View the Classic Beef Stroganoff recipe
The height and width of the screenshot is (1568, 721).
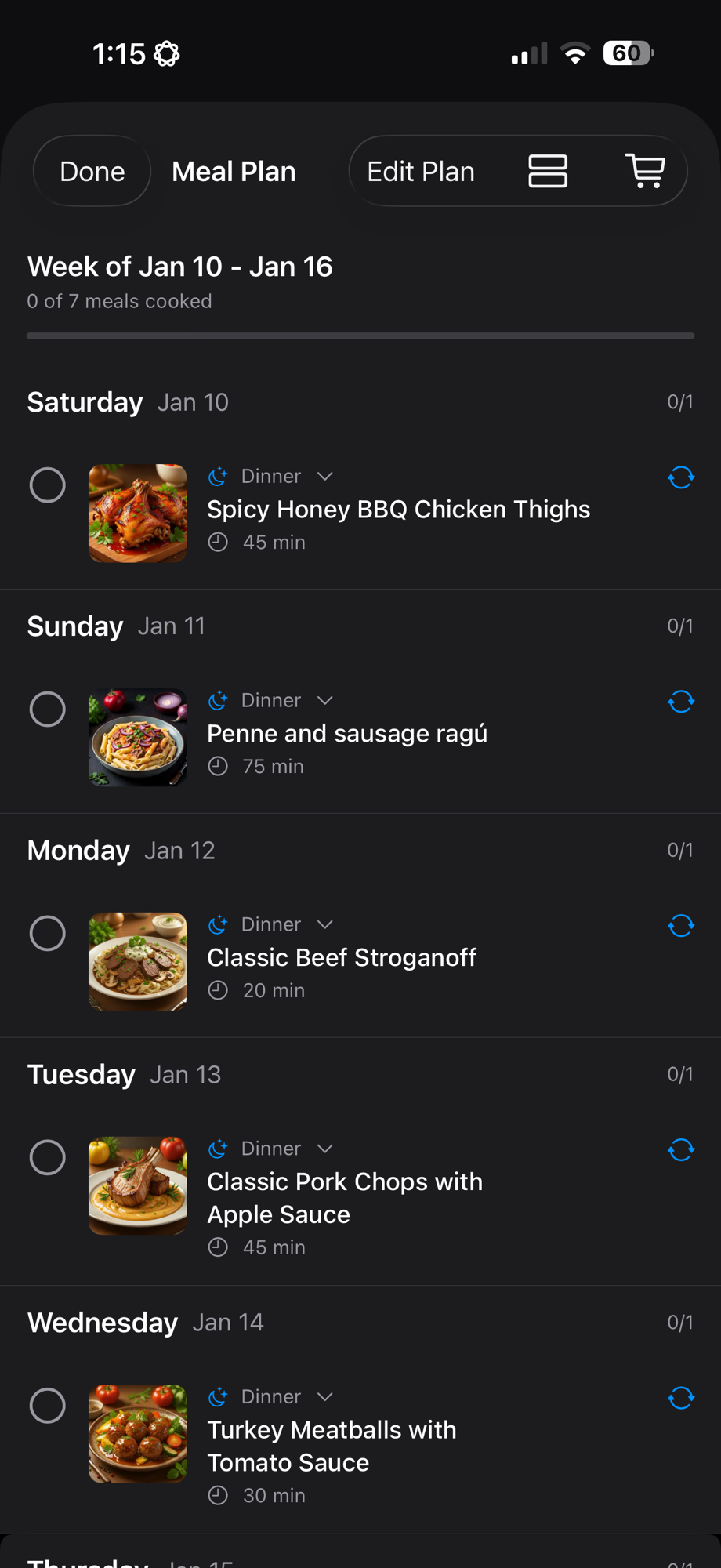tap(341, 958)
